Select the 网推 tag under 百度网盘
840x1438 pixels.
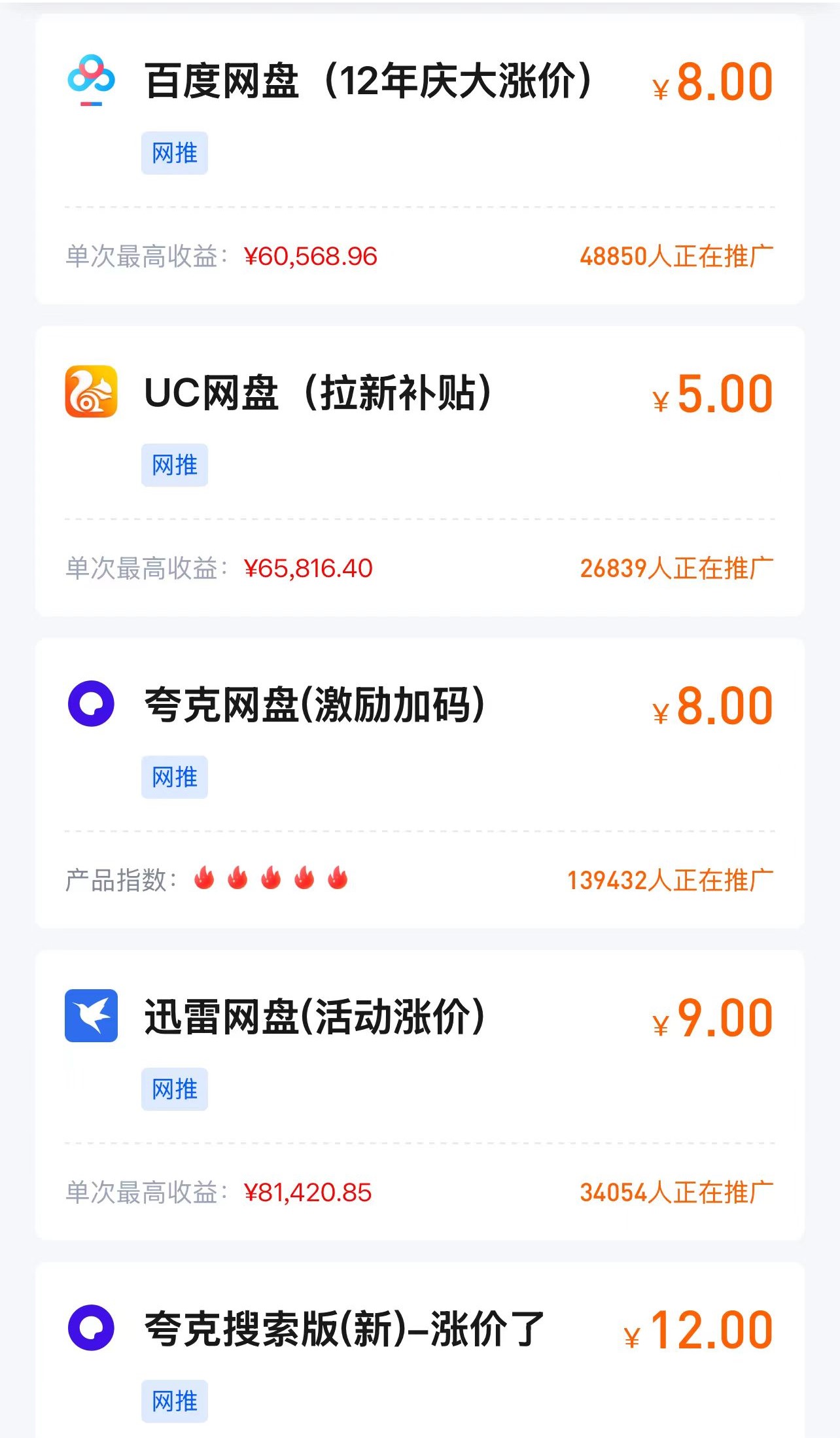pyautogui.click(x=174, y=152)
